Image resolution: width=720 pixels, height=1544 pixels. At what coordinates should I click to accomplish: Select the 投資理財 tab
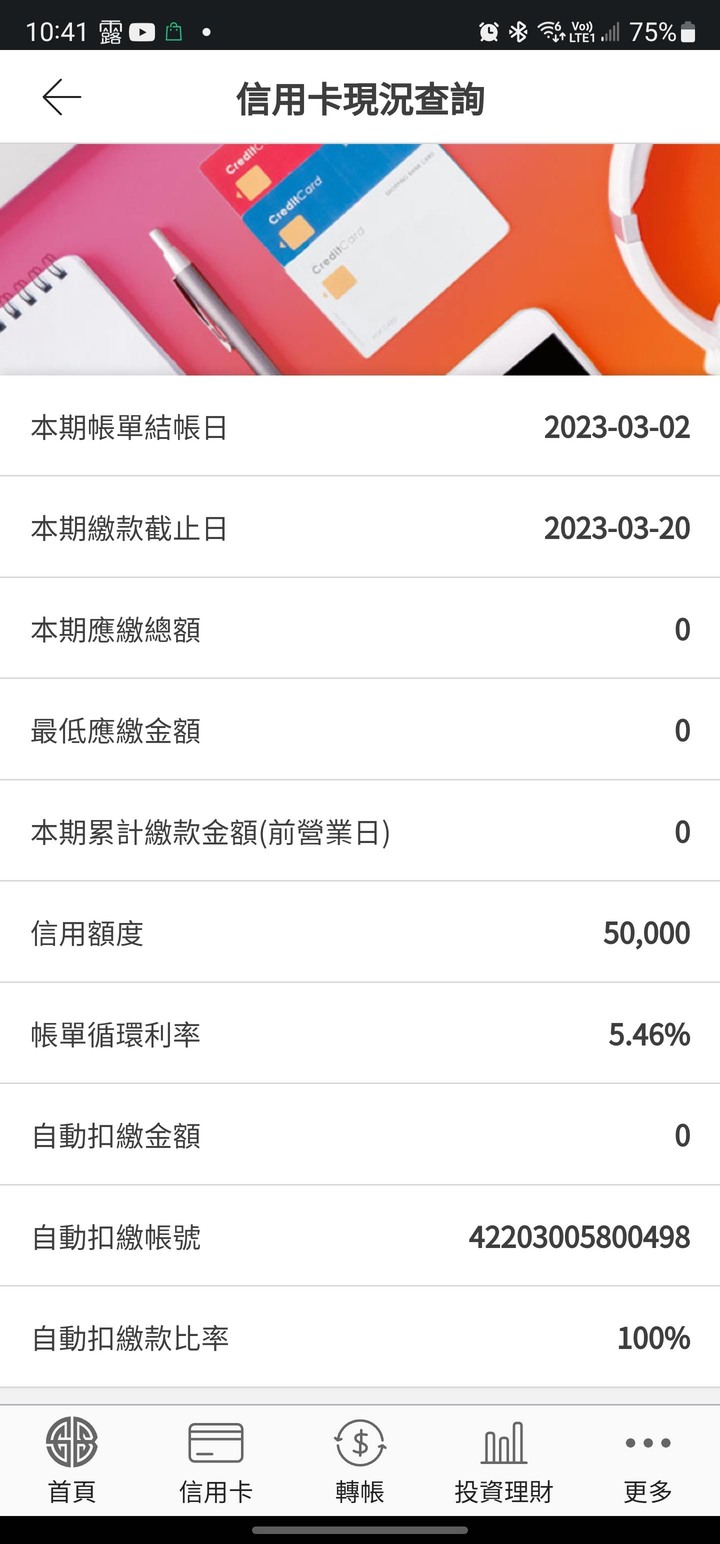click(x=504, y=1460)
